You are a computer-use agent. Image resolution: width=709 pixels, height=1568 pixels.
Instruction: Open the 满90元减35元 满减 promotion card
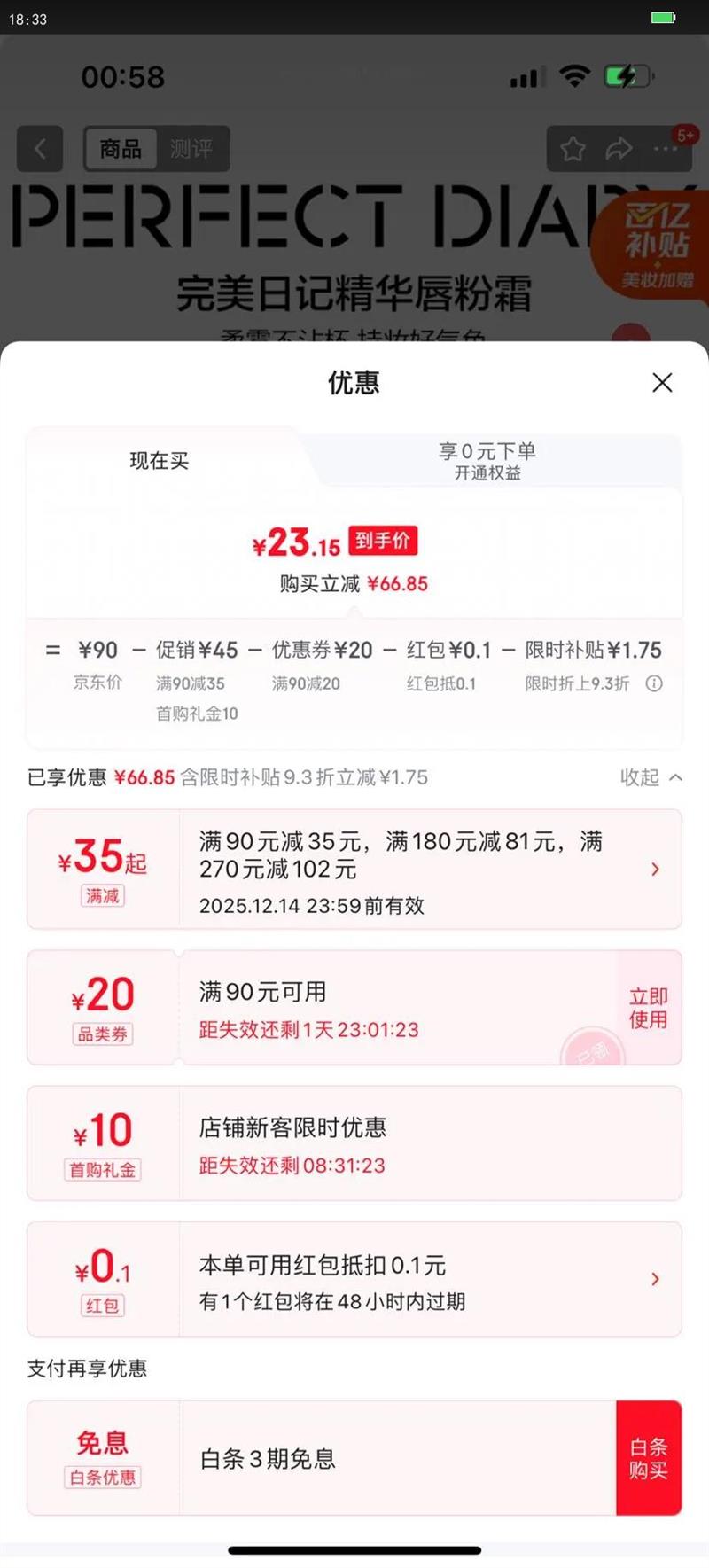pos(354,869)
